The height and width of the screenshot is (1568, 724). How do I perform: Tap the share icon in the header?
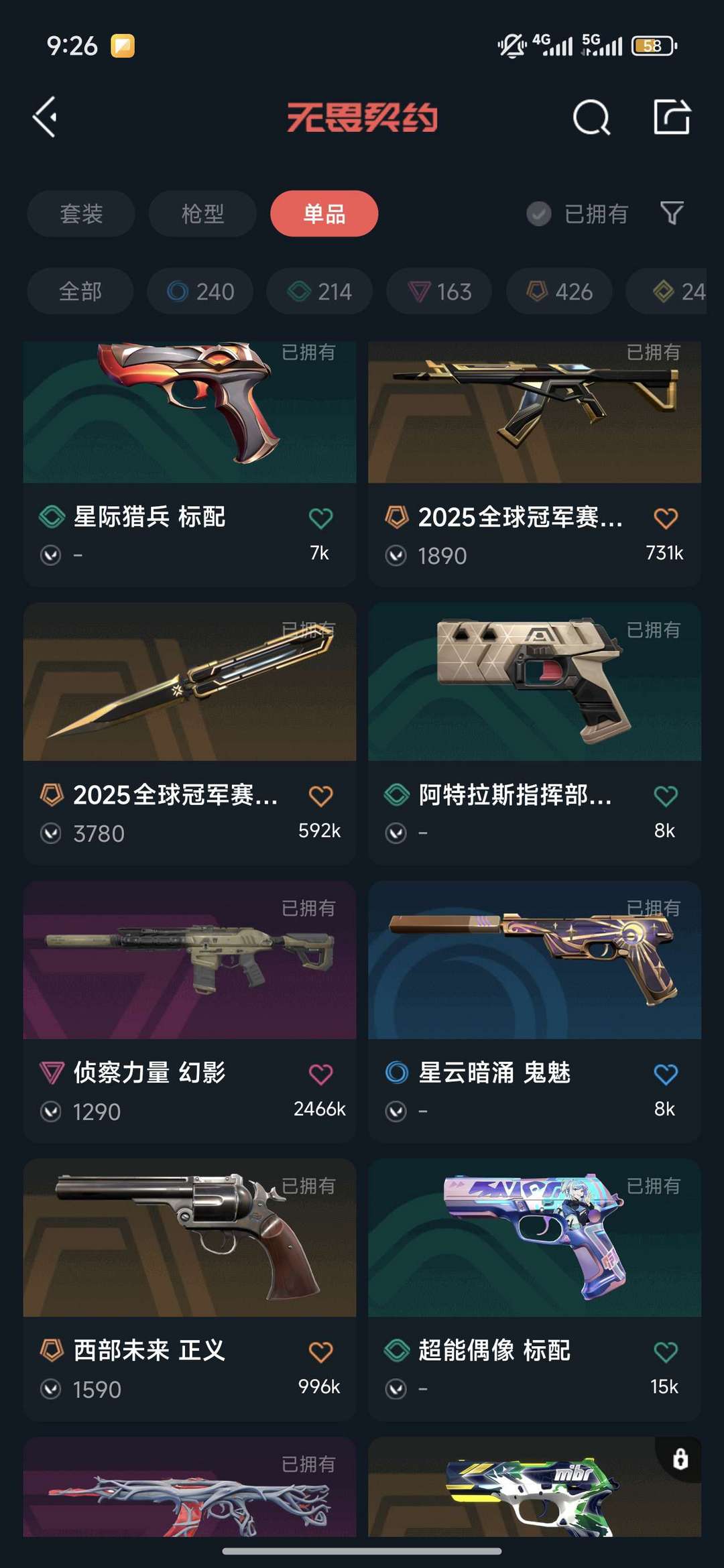tap(672, 117)
